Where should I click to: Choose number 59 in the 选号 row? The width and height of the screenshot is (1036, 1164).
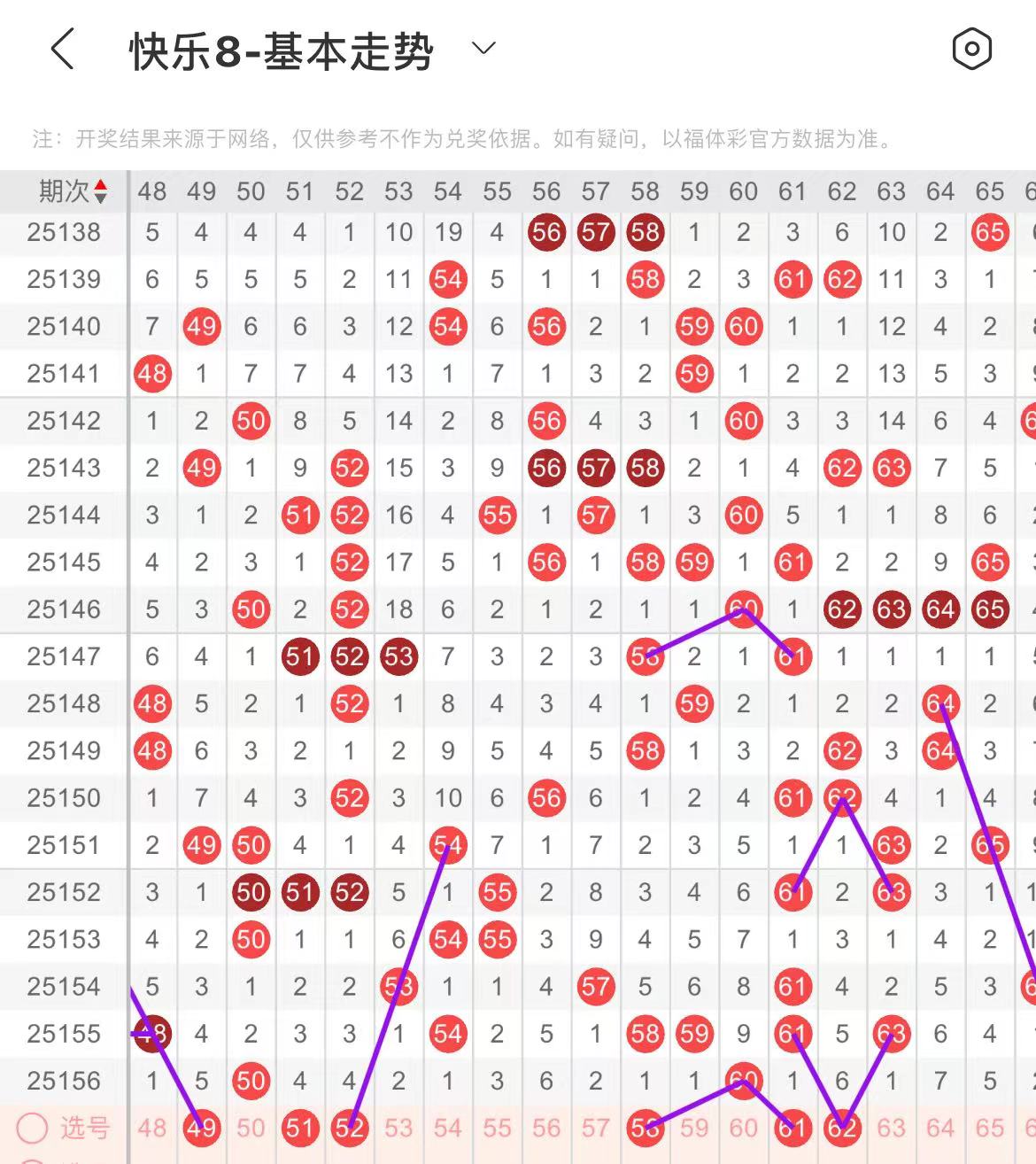(x=694, y=1128)
